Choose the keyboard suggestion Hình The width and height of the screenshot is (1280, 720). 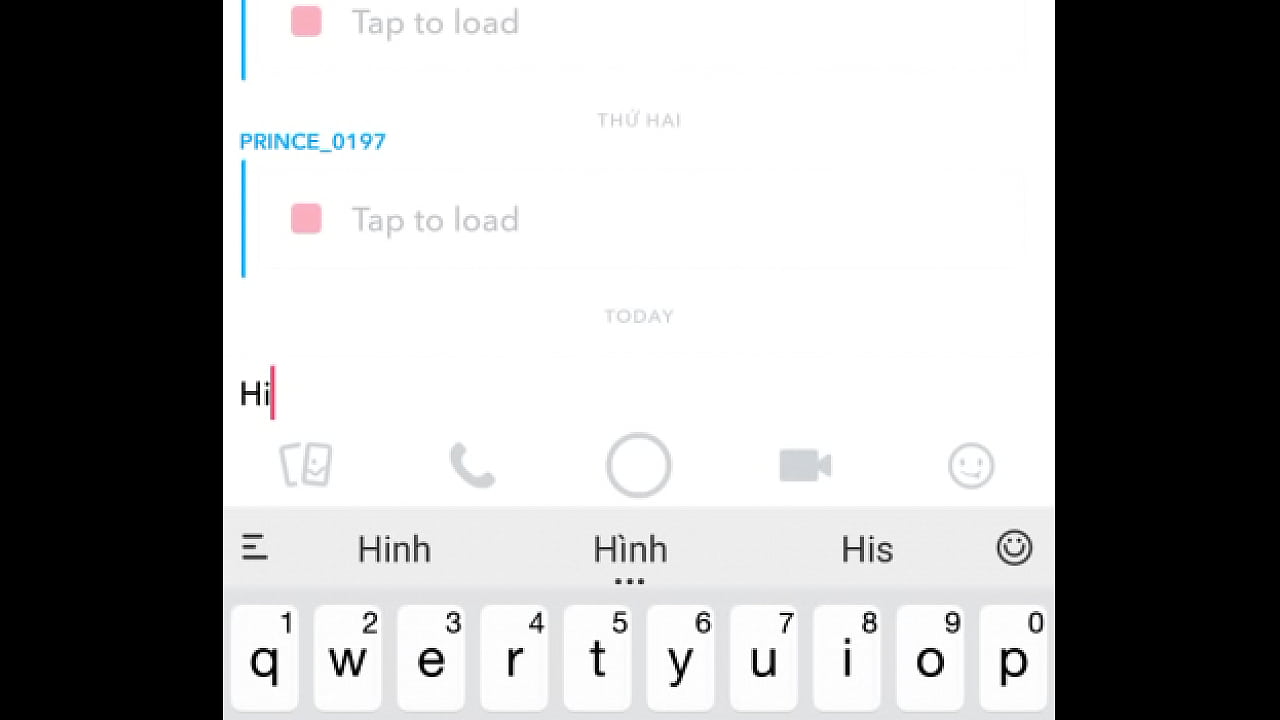click(630, 549)
